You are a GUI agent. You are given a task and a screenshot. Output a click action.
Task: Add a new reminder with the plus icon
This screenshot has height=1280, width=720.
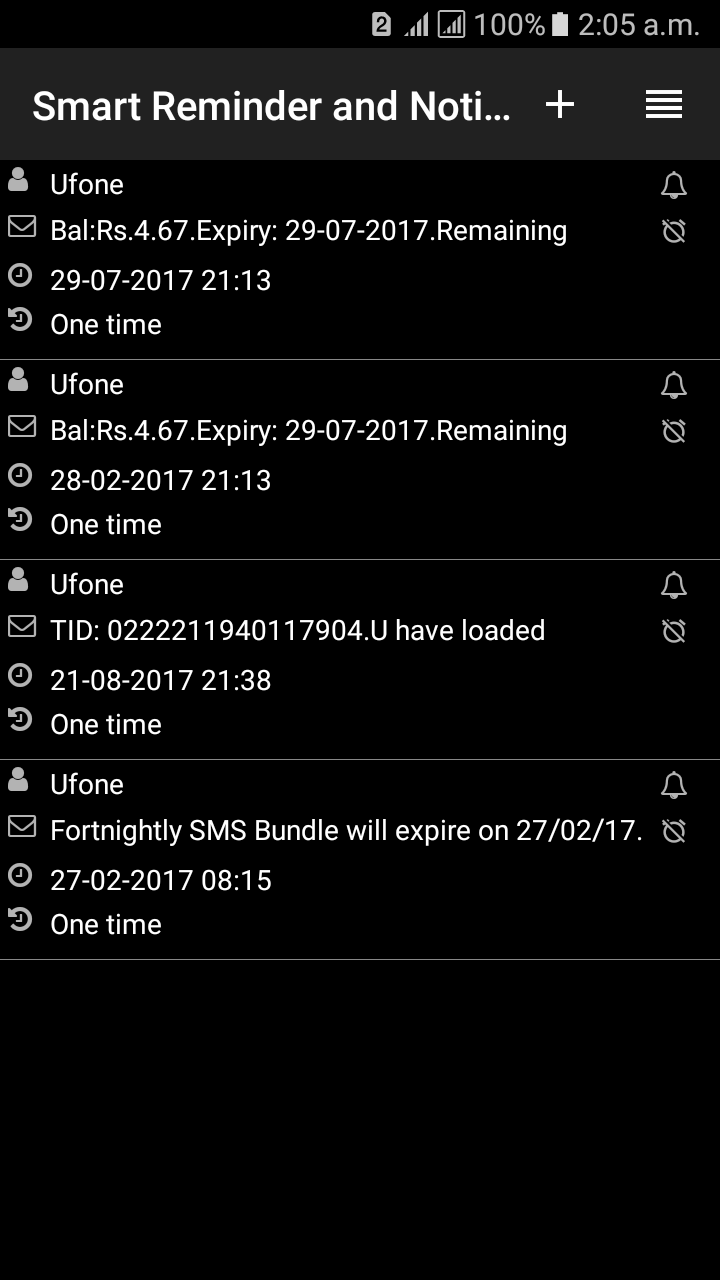tap(560, 104)
